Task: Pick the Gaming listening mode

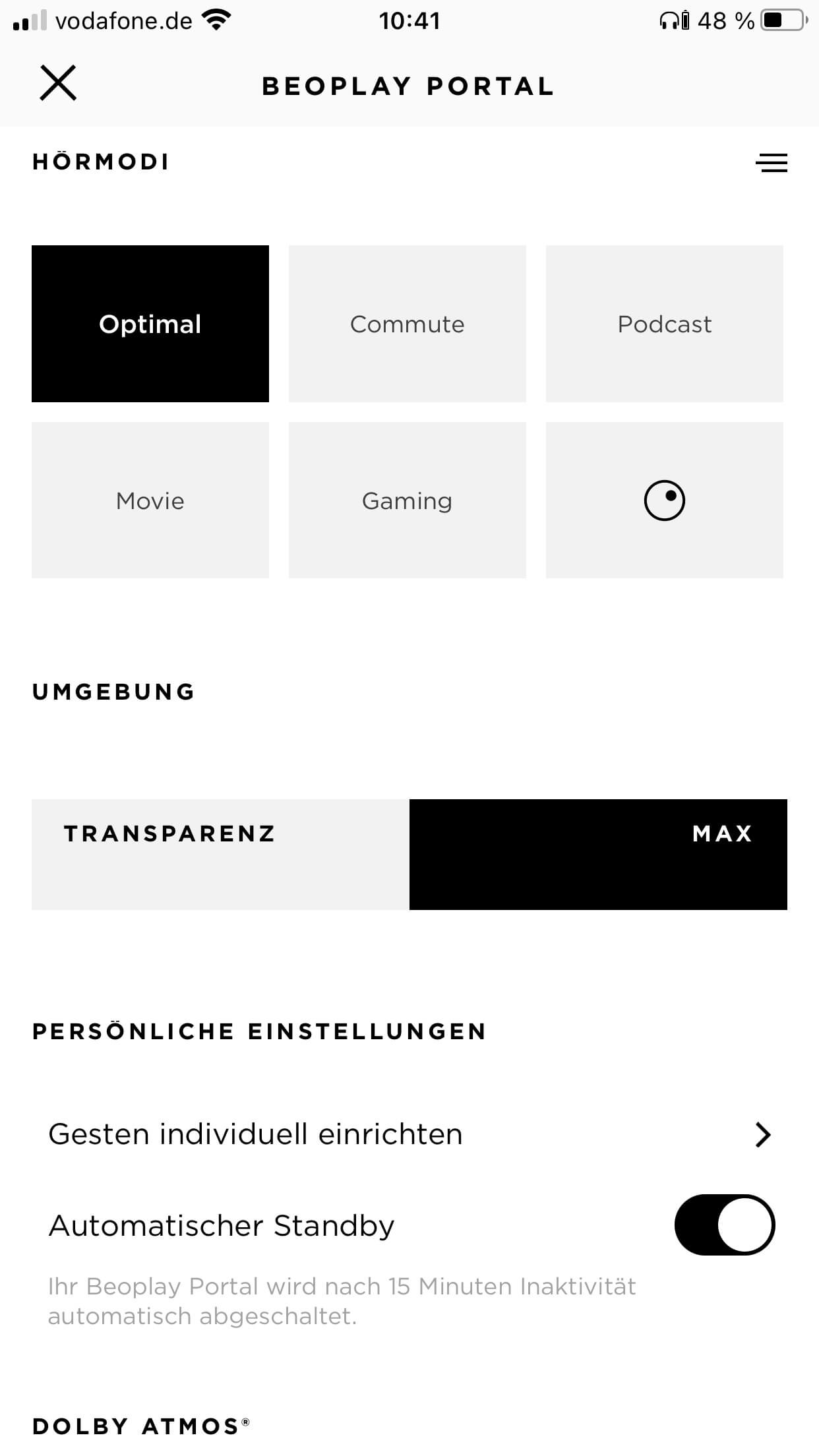Action: click(x=408, y=501)
